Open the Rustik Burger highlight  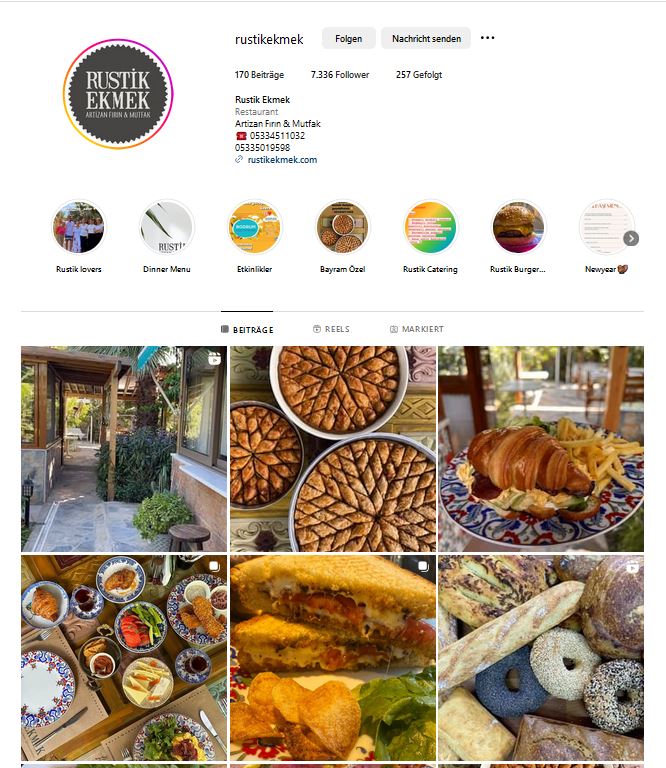pos(518,228)
